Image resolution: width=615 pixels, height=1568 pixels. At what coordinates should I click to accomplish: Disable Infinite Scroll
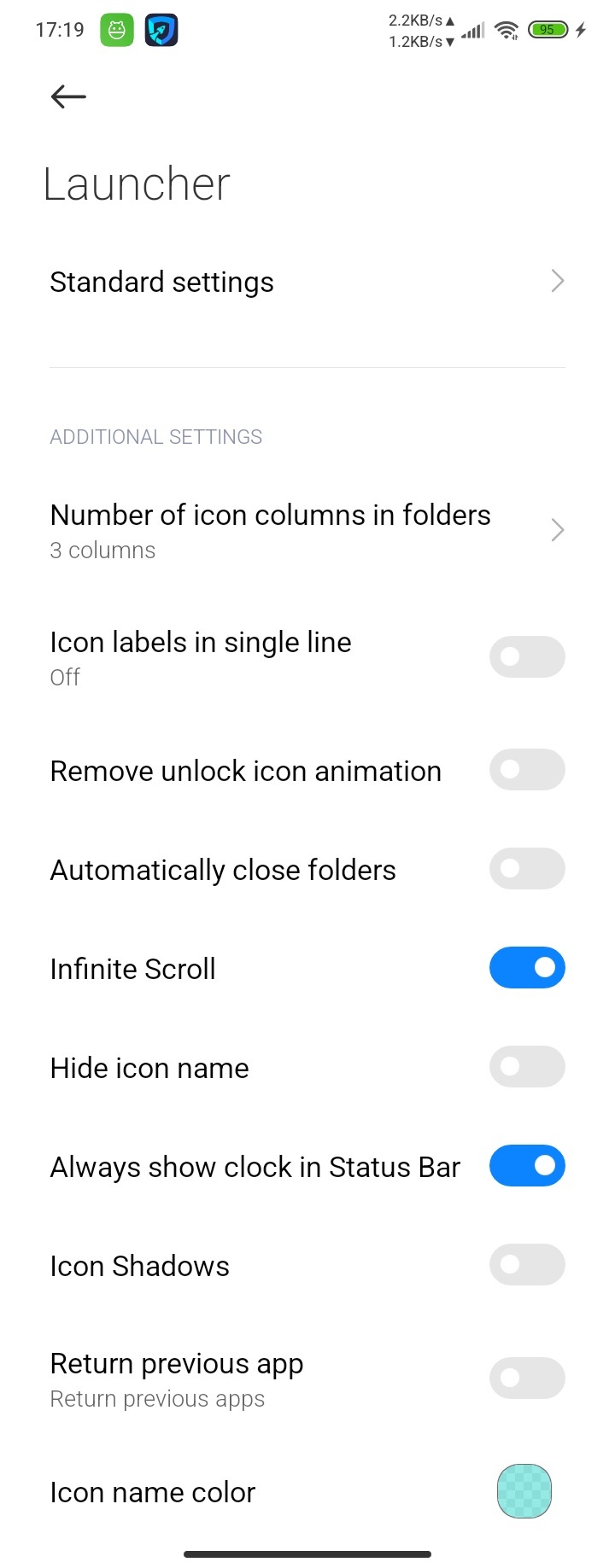[x=526, y=968]
